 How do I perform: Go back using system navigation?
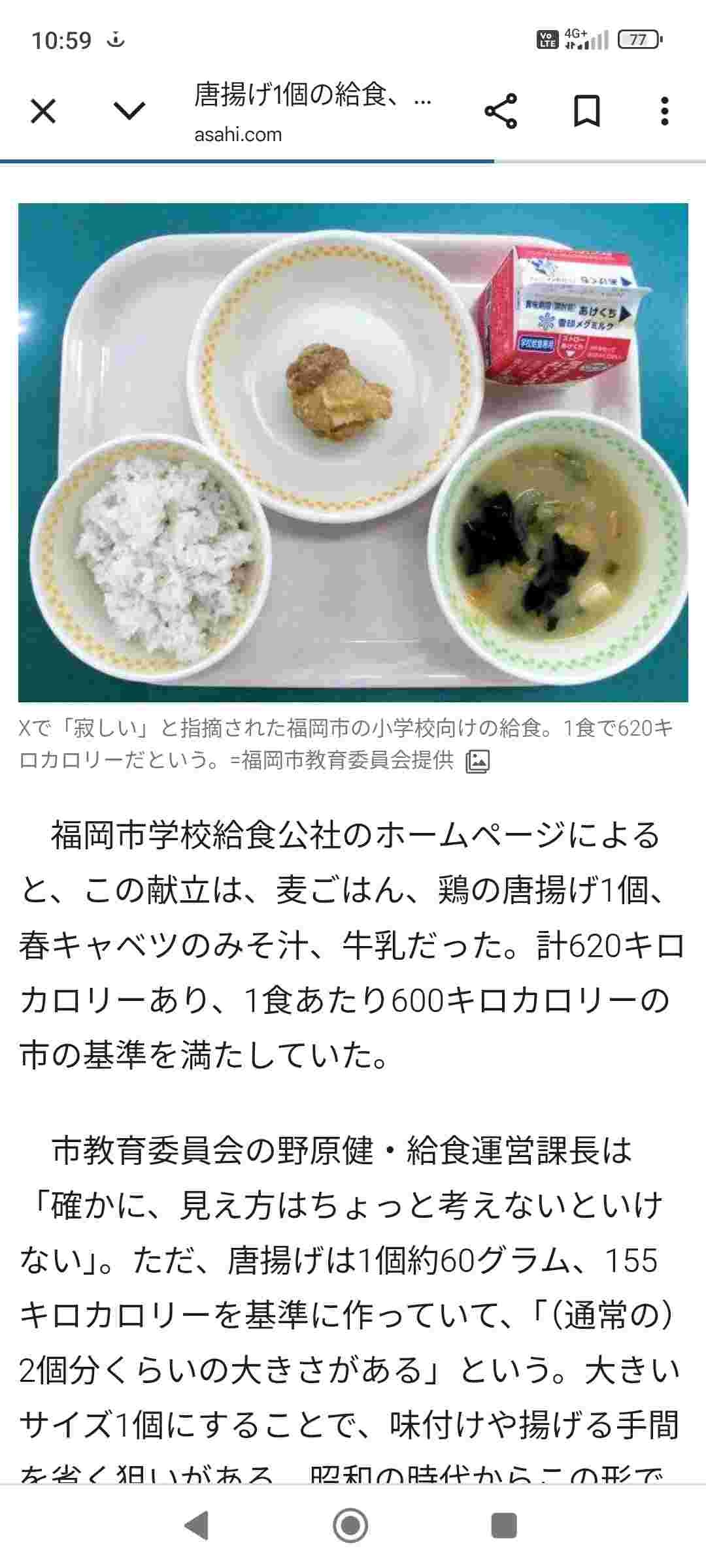196,1526
